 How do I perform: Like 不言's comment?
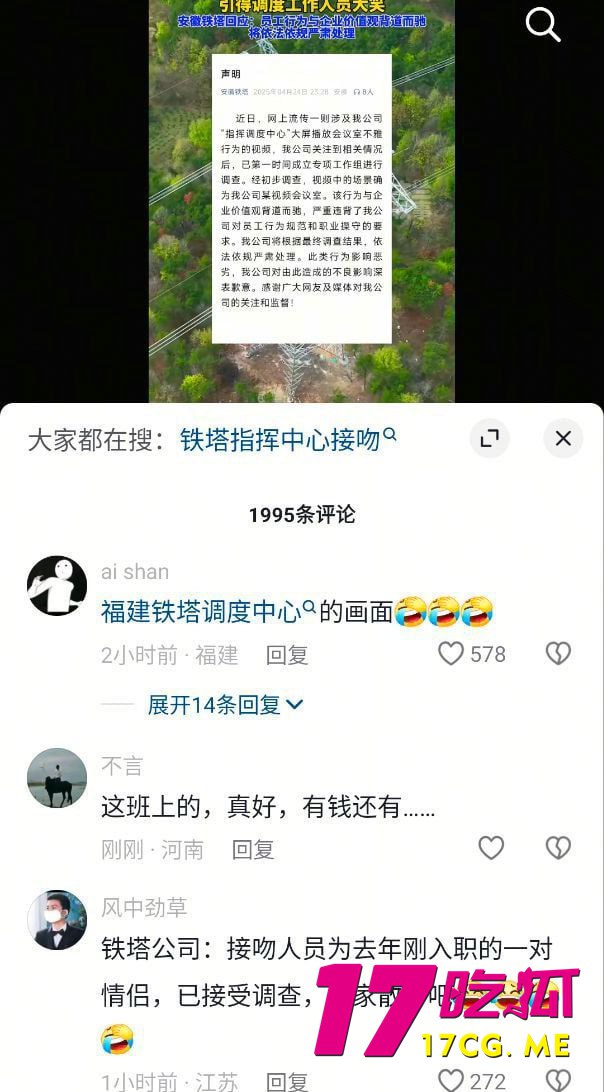[x=491, y=849]
